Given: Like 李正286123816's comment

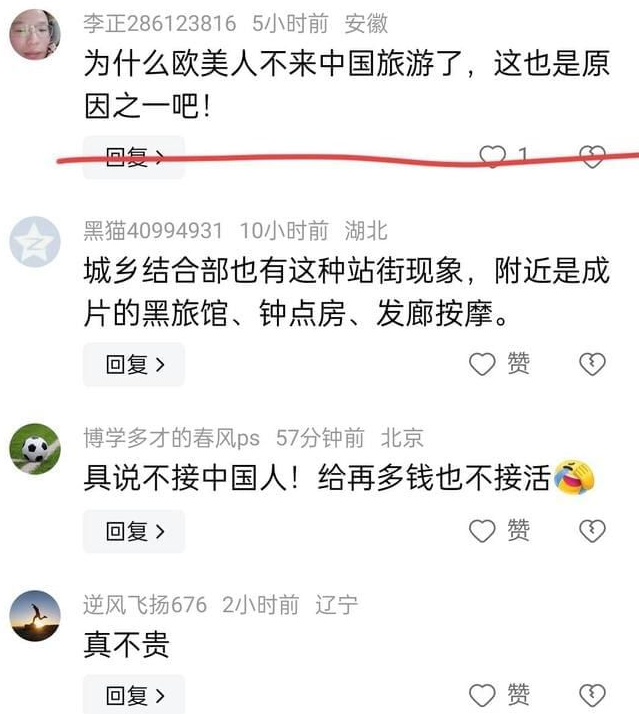Looking at the screenshot, I should (492, 156).
